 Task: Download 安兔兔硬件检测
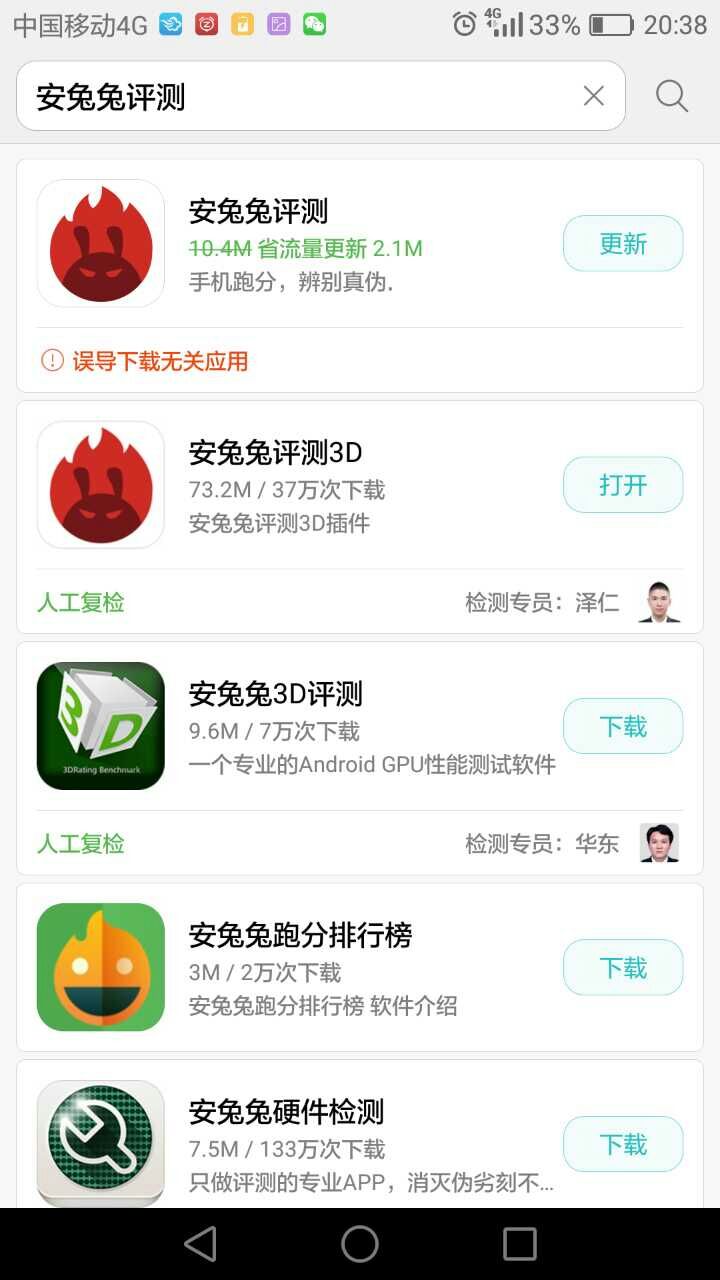623,1144
